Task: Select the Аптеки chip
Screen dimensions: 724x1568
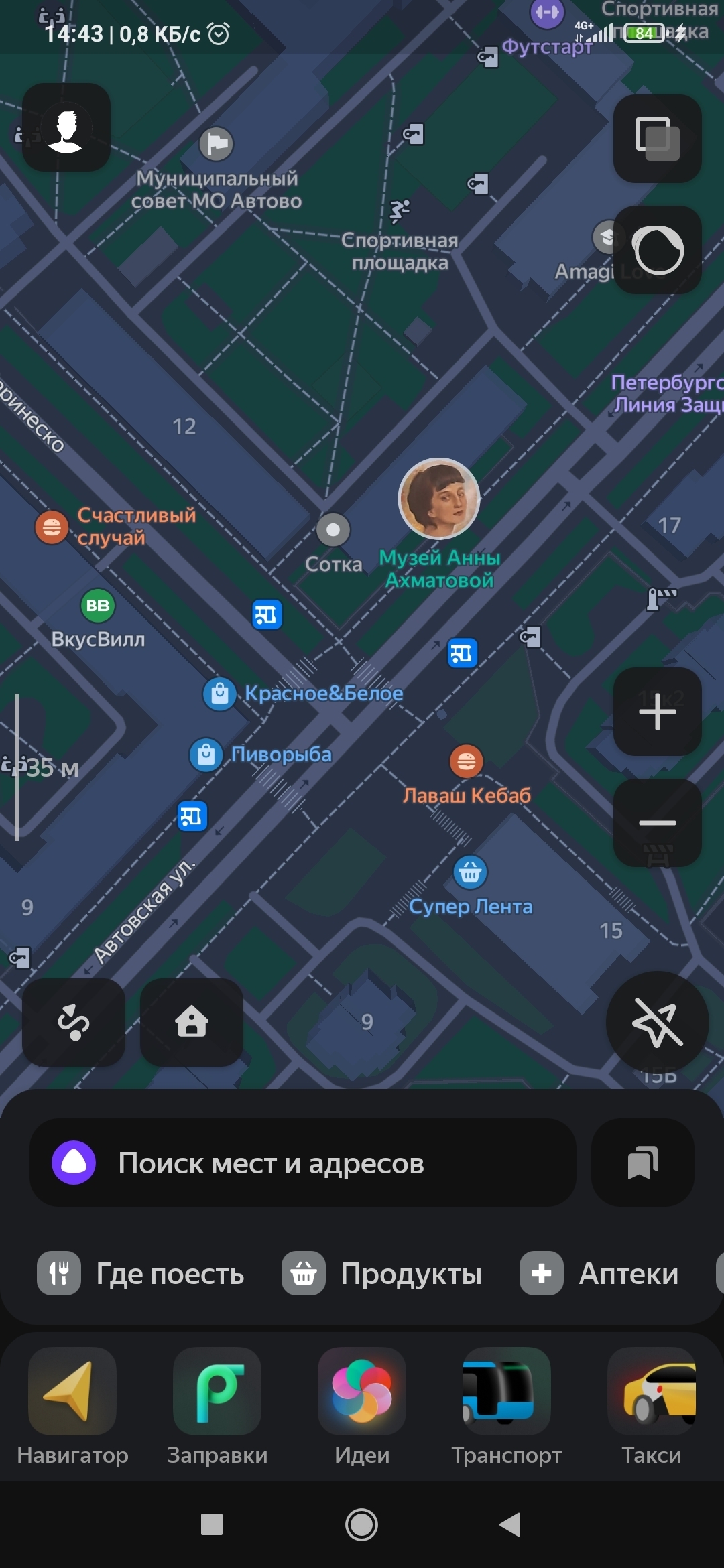Action: 600,1273
